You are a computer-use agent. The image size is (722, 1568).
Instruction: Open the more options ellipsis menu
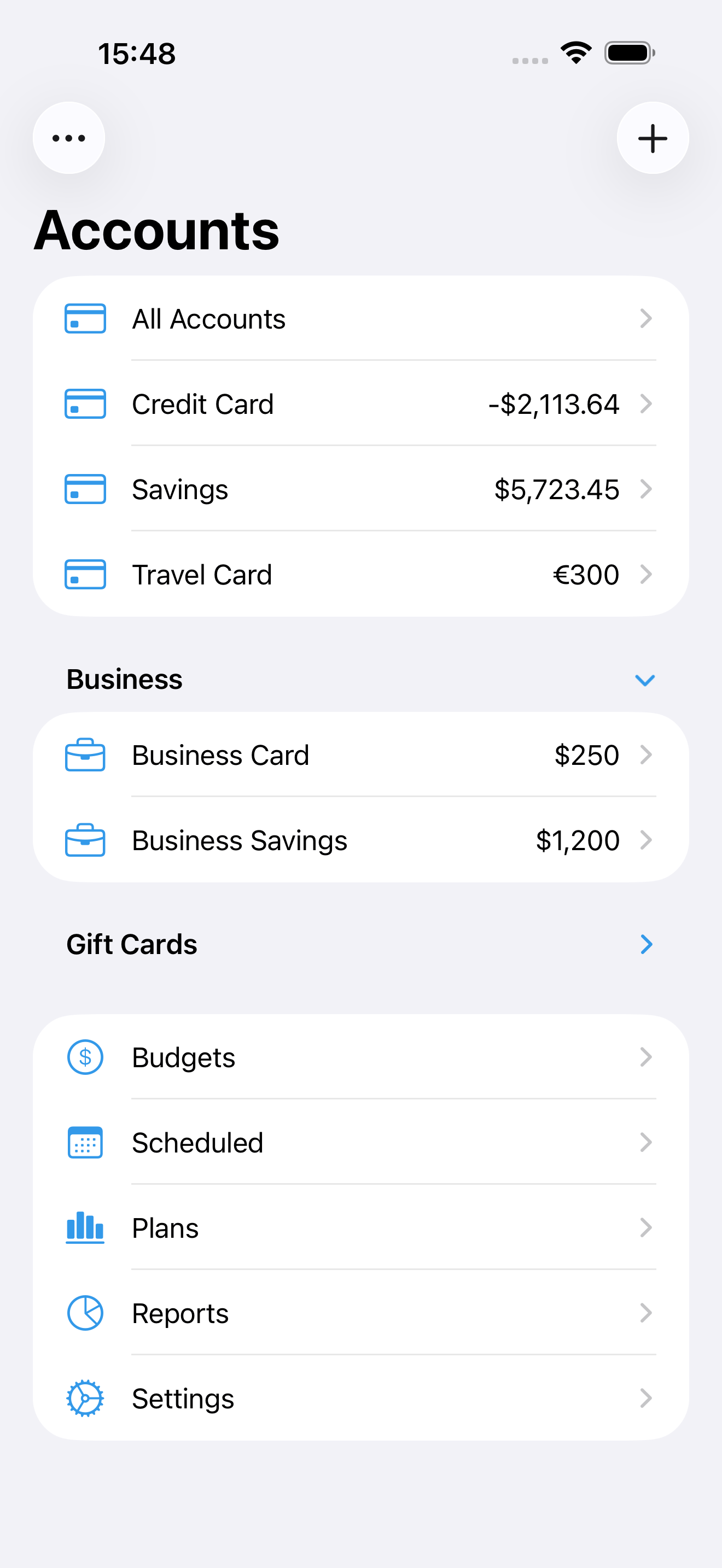click(69, 138)
